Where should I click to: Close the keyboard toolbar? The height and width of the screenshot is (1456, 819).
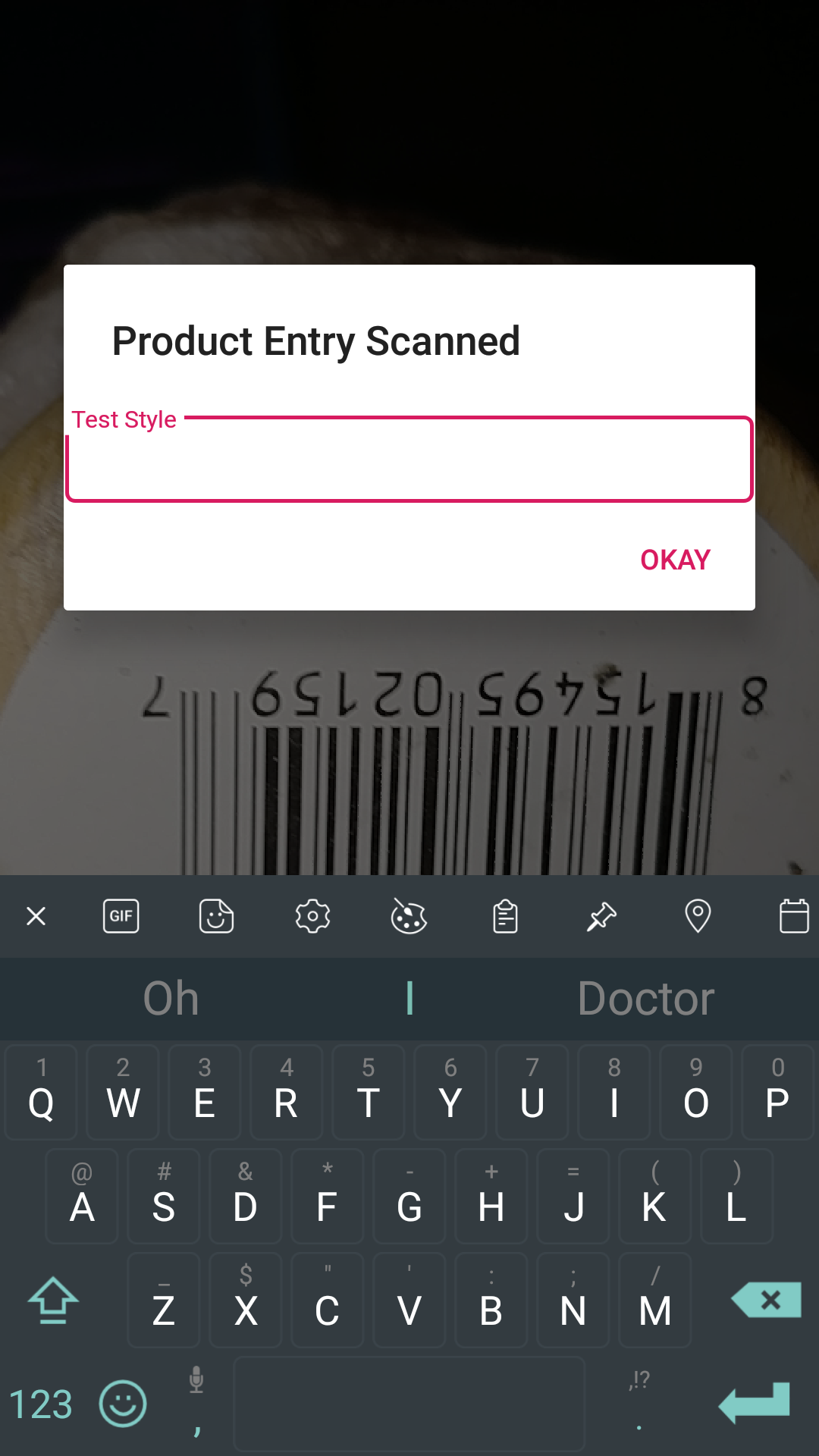pos(36,916)
